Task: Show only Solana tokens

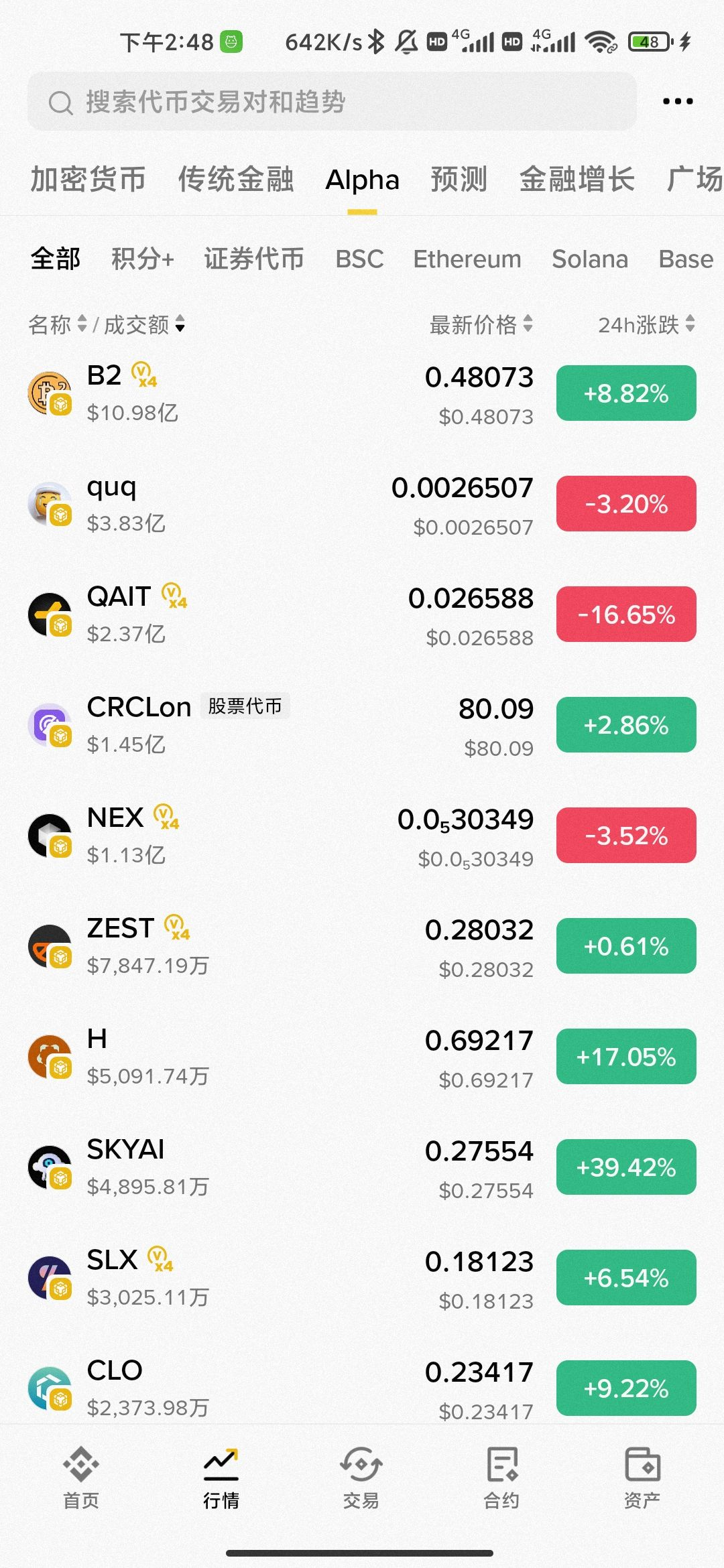Action: pyautogui.click(x=590, y=259)
